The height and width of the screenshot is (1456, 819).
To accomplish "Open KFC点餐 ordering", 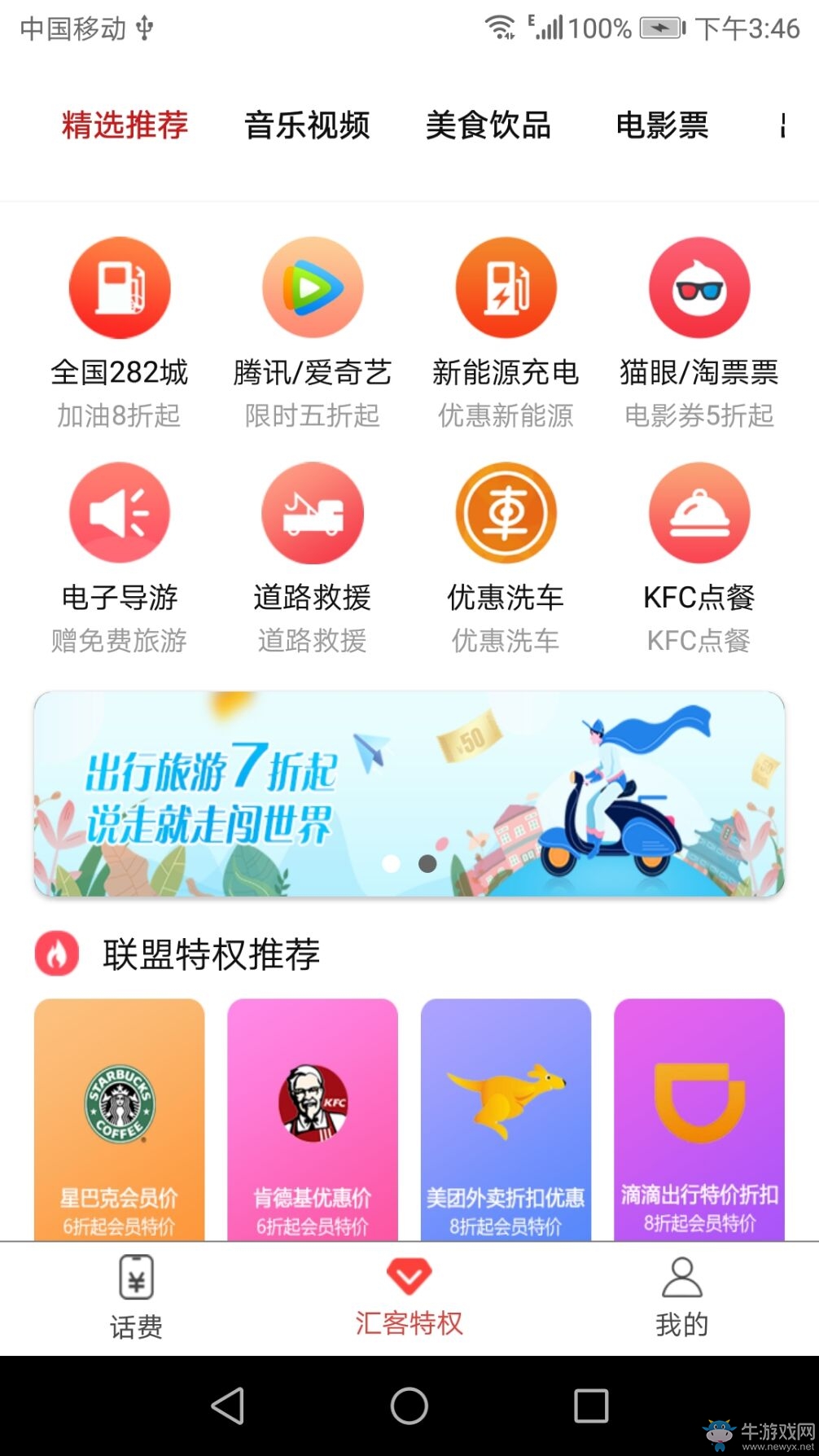I will pyautogui.click(x=699, y=558).
